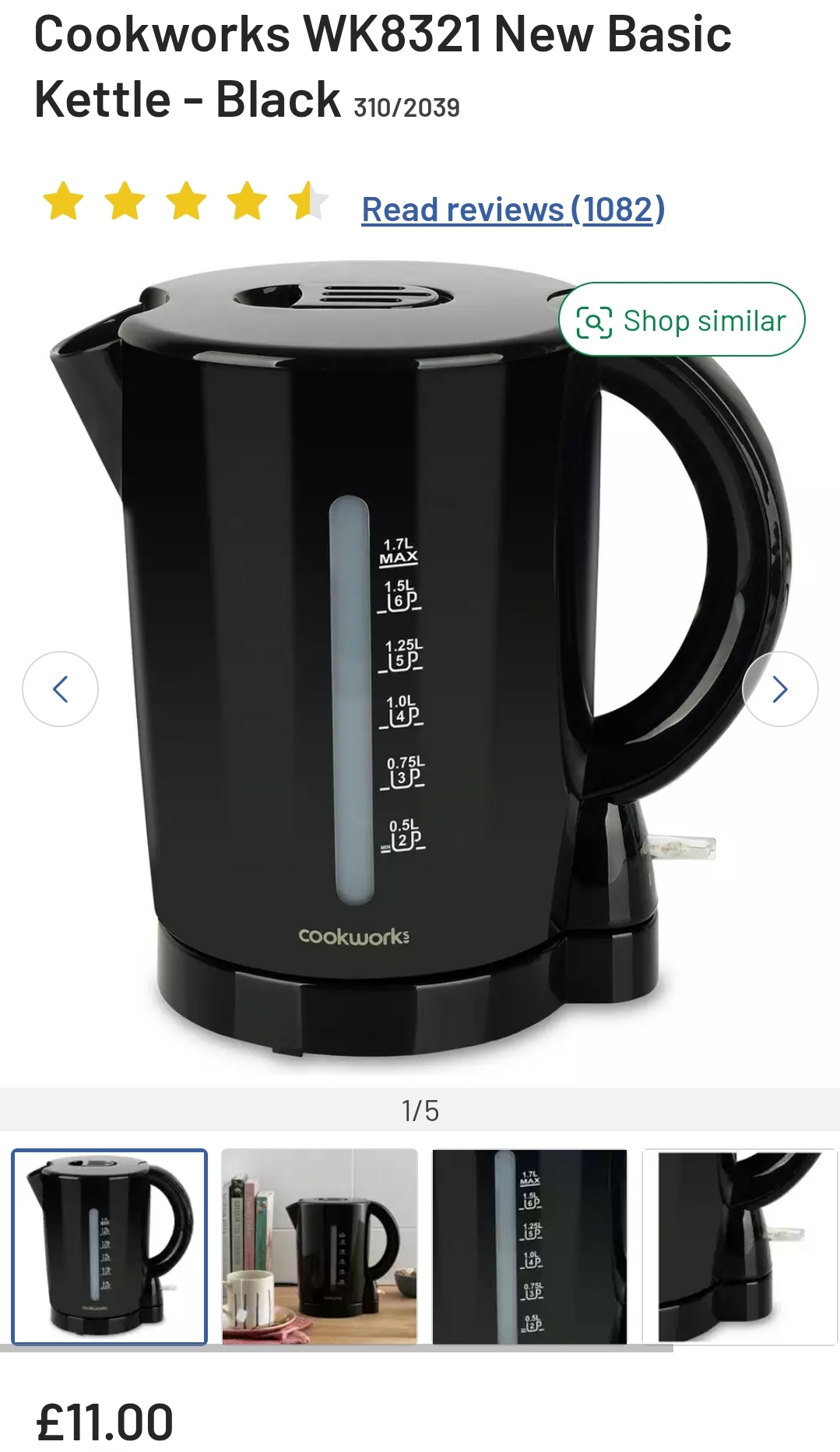This screenshot has width=840, height=1452.
Task: Go to the previous product image
Action: [x=60, y=689]
